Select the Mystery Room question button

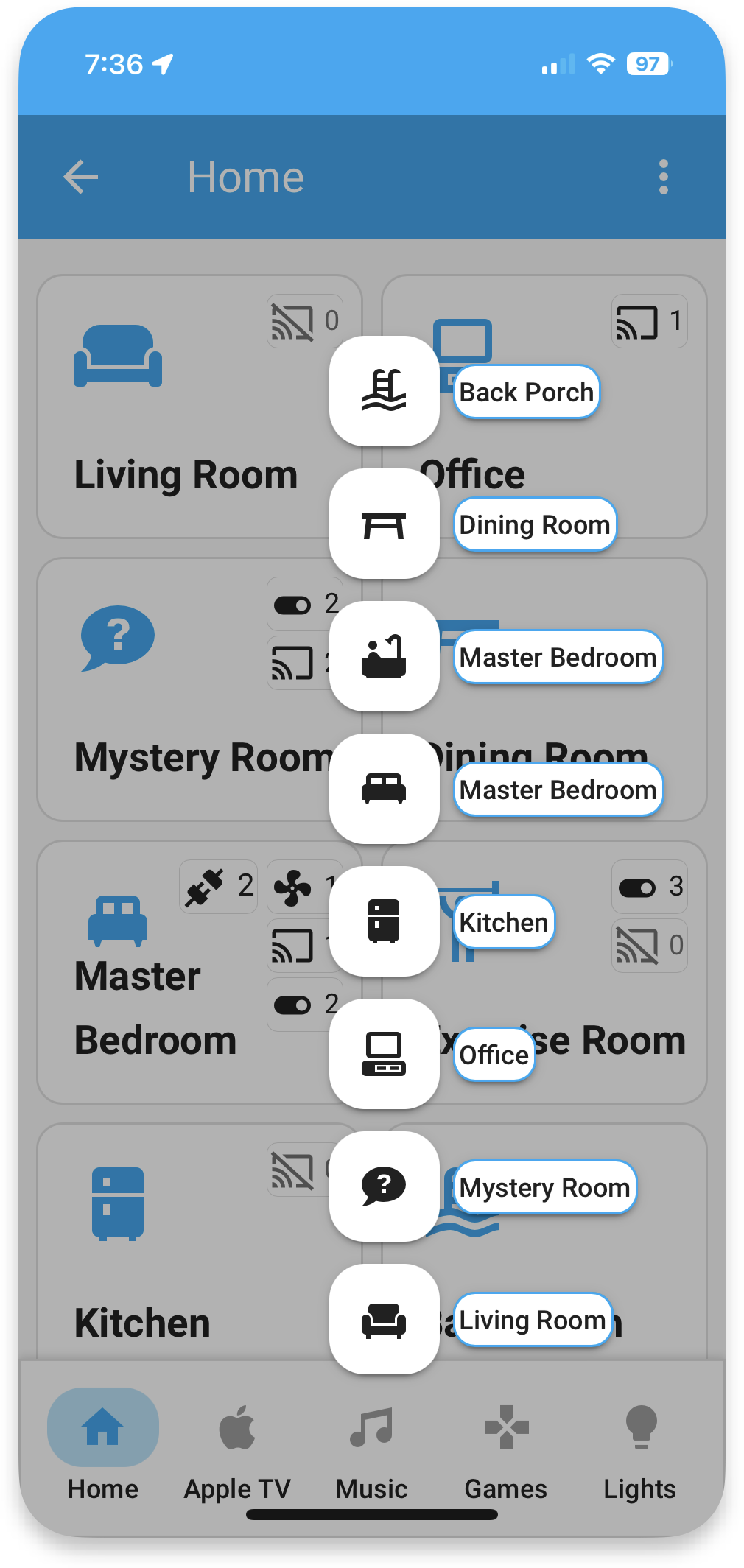point(384,1186)
